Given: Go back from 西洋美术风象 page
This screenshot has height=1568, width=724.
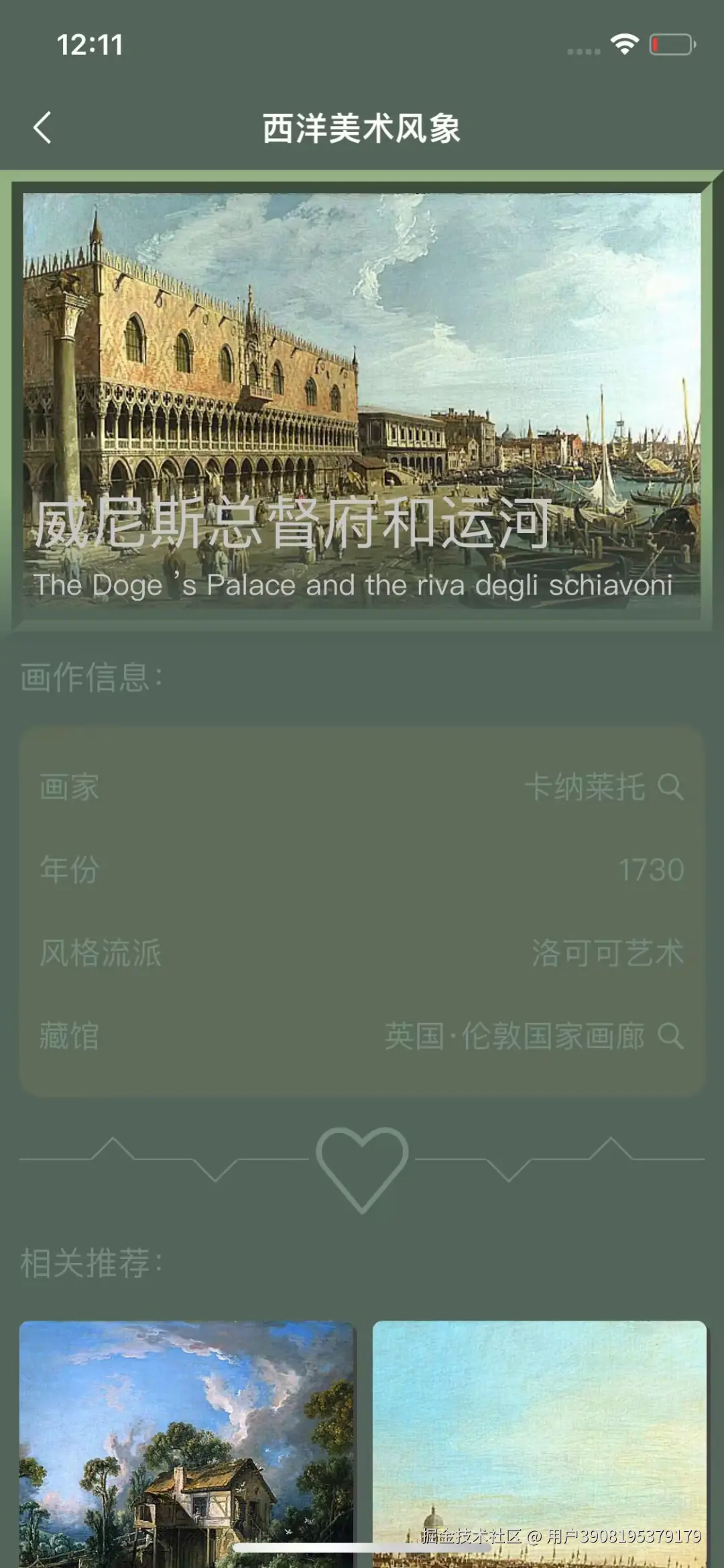Looking at the screenshot, I should (42, 127).
